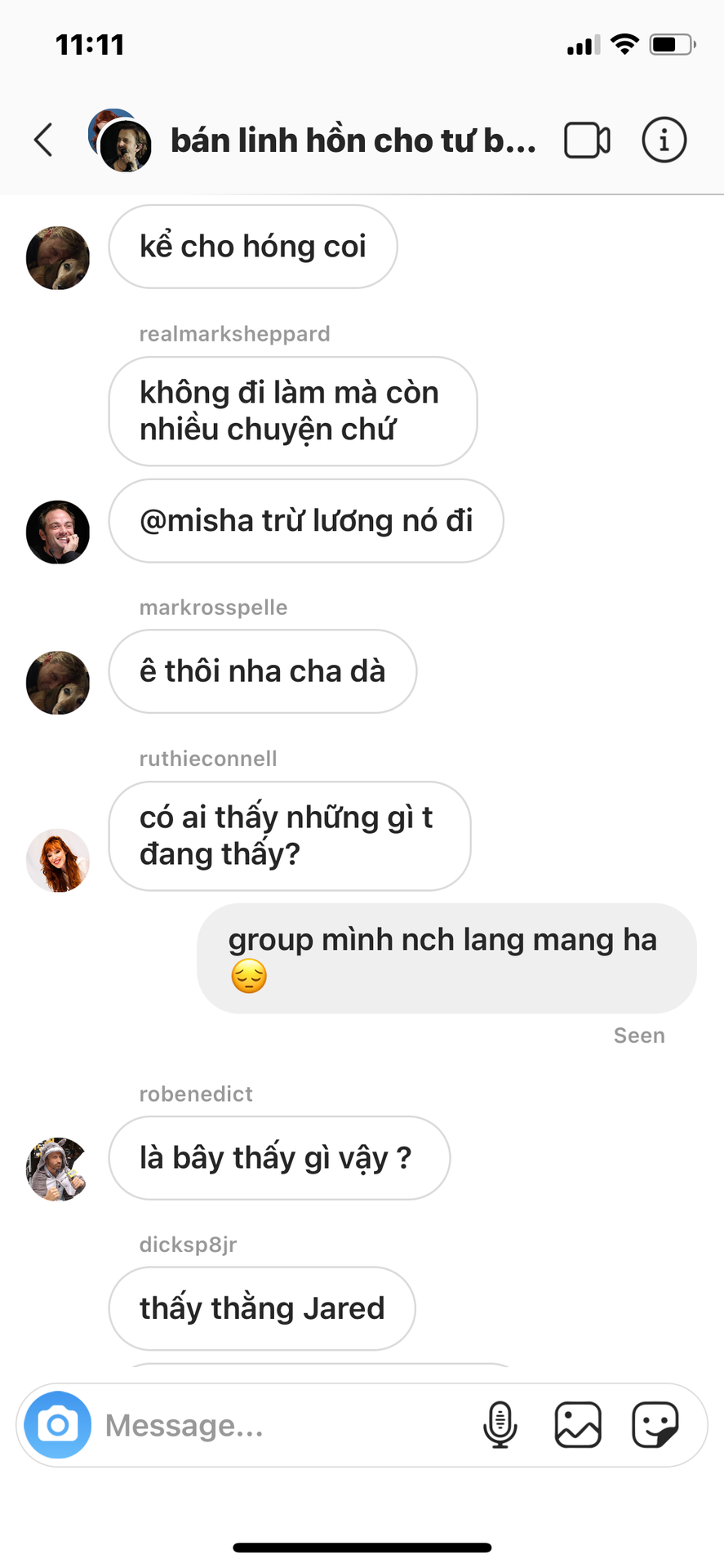Open avatar beside '@misha trừ lương nó đi'

click(x=58, y=532)
